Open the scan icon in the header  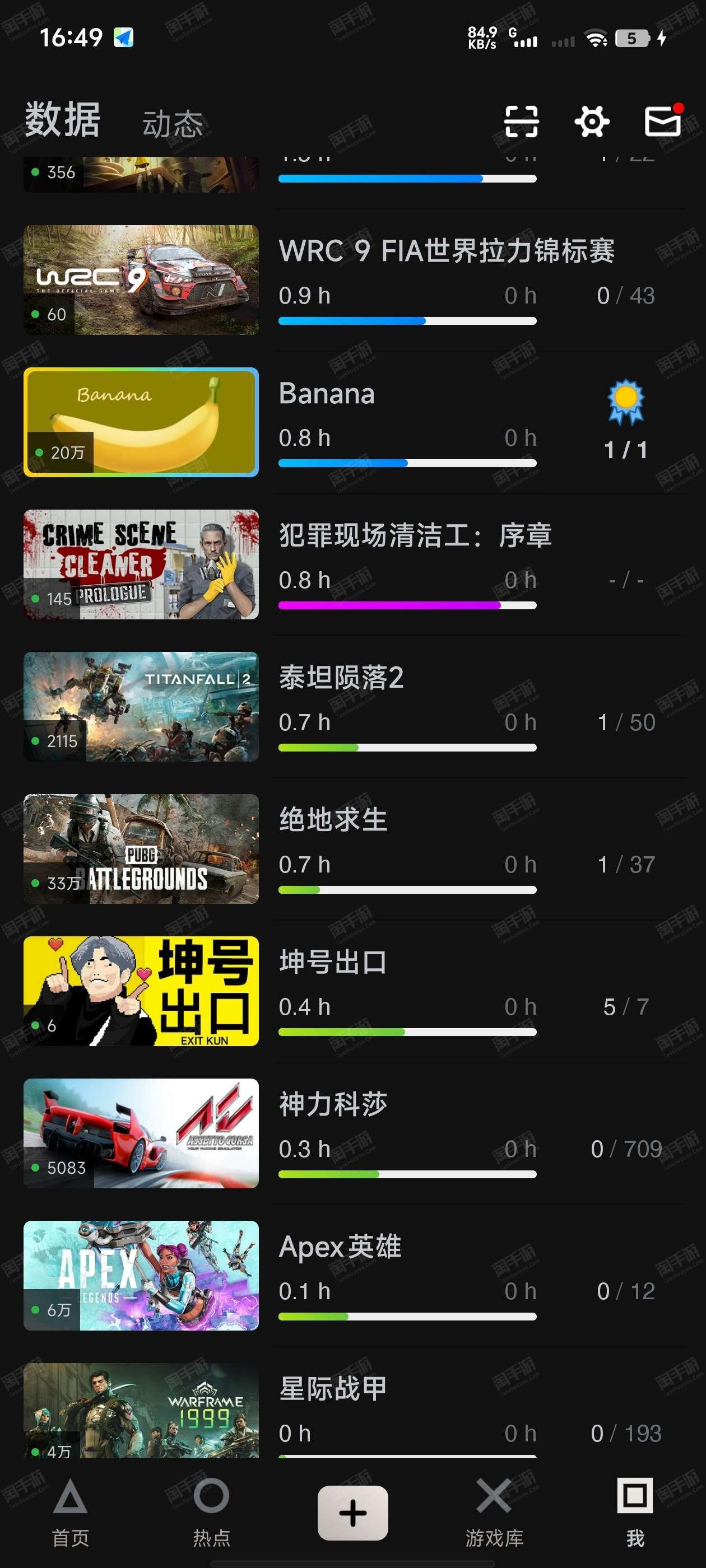(x=521, y=121)
